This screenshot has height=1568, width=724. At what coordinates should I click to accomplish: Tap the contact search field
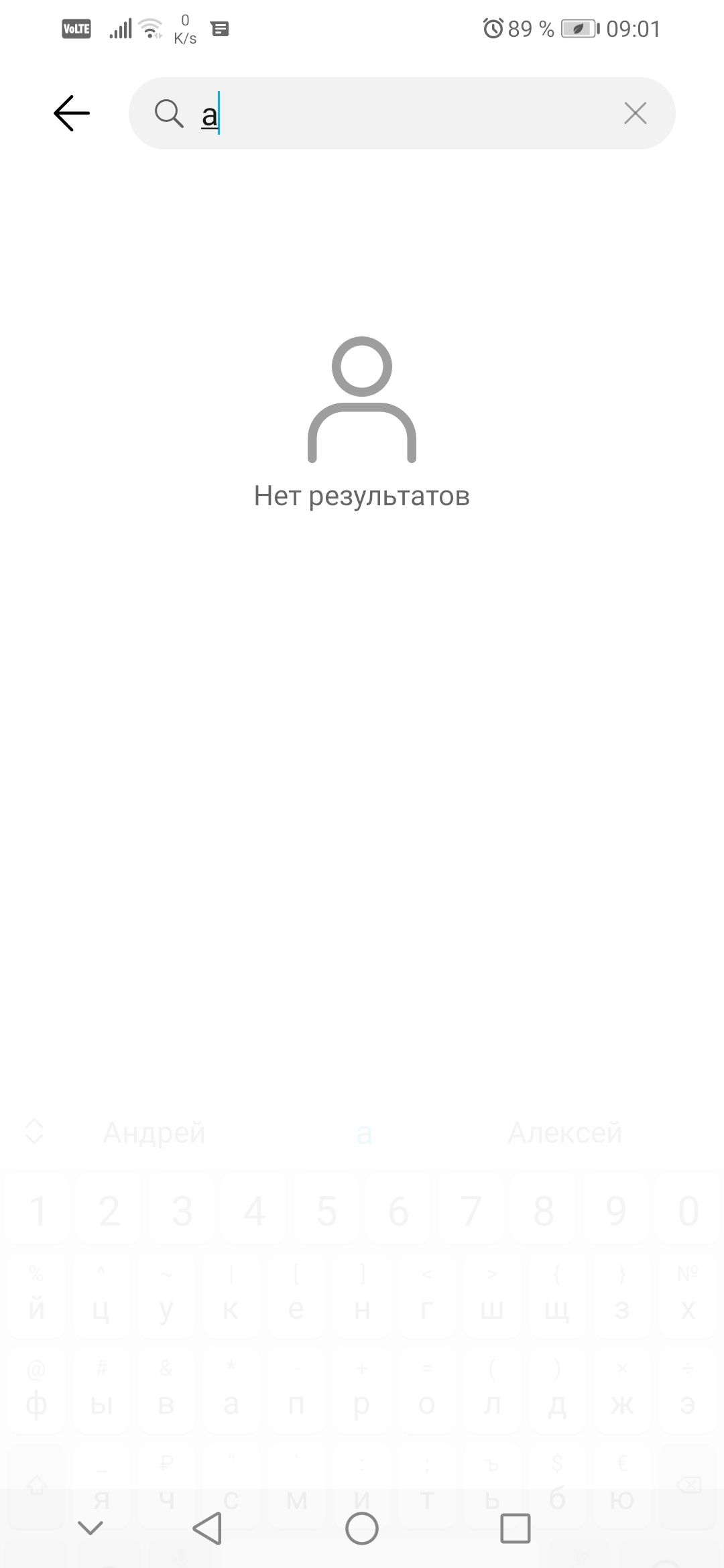pos(402,113)
